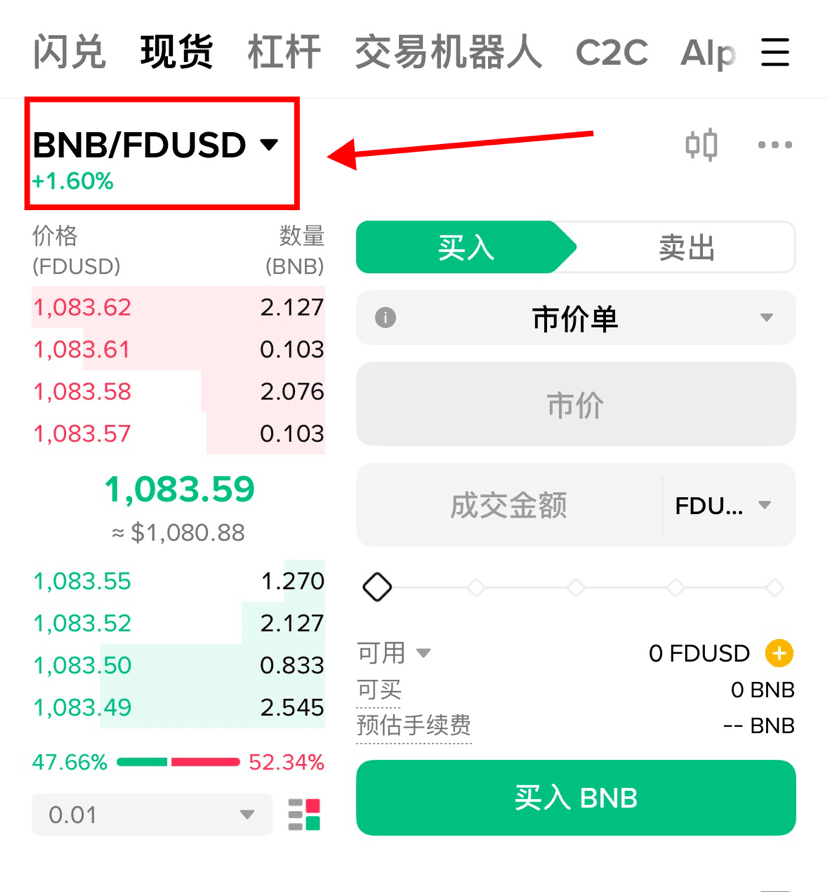Switch to the C2C tab
The image size is (828, 892).
point(611,52)
